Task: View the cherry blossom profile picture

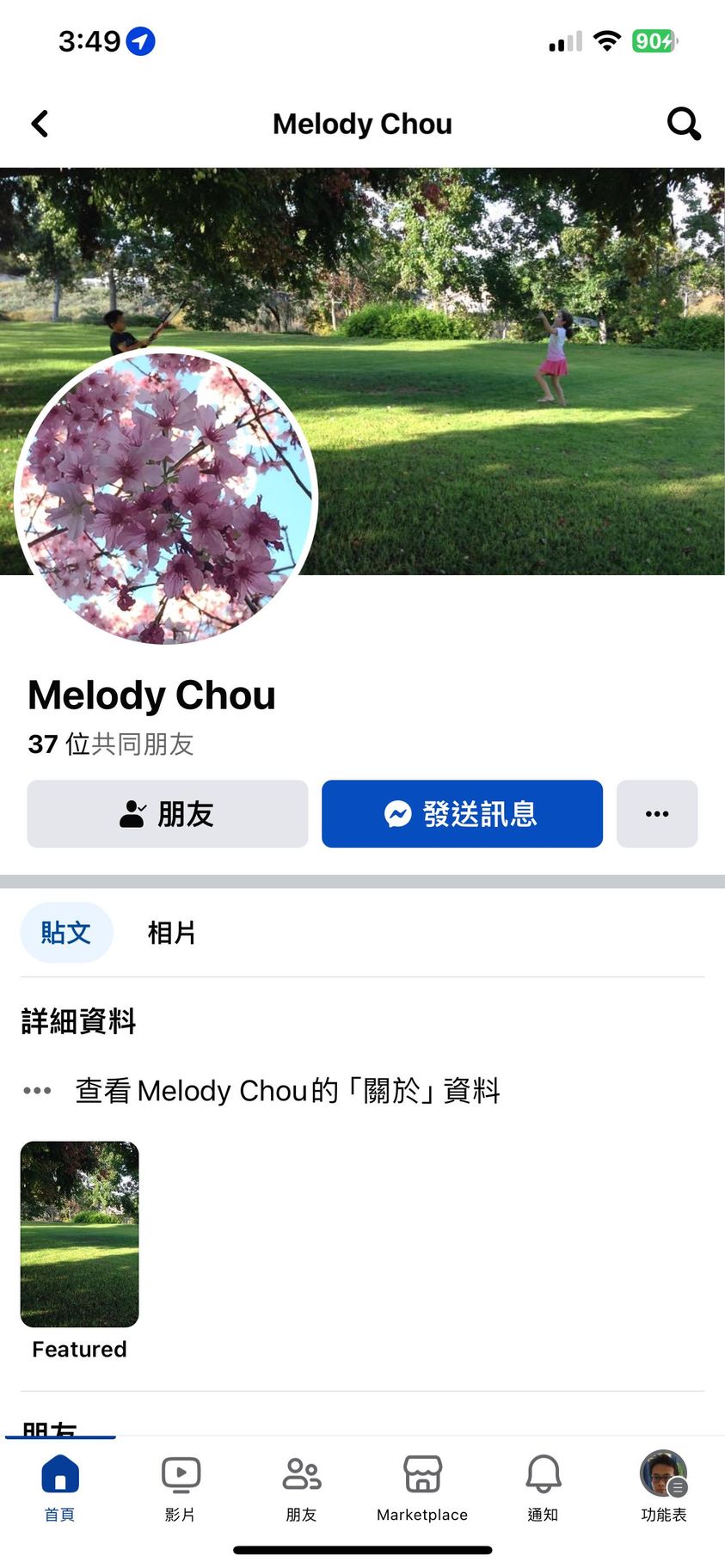Action: (x=166, y=496)
